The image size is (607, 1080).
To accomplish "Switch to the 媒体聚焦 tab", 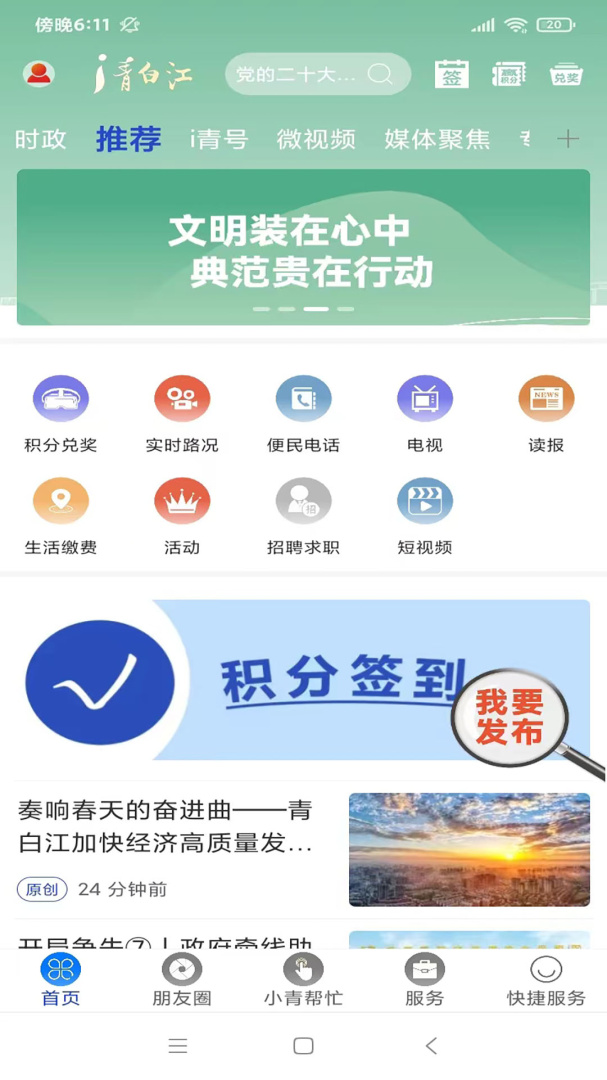I will pos(437,139).
